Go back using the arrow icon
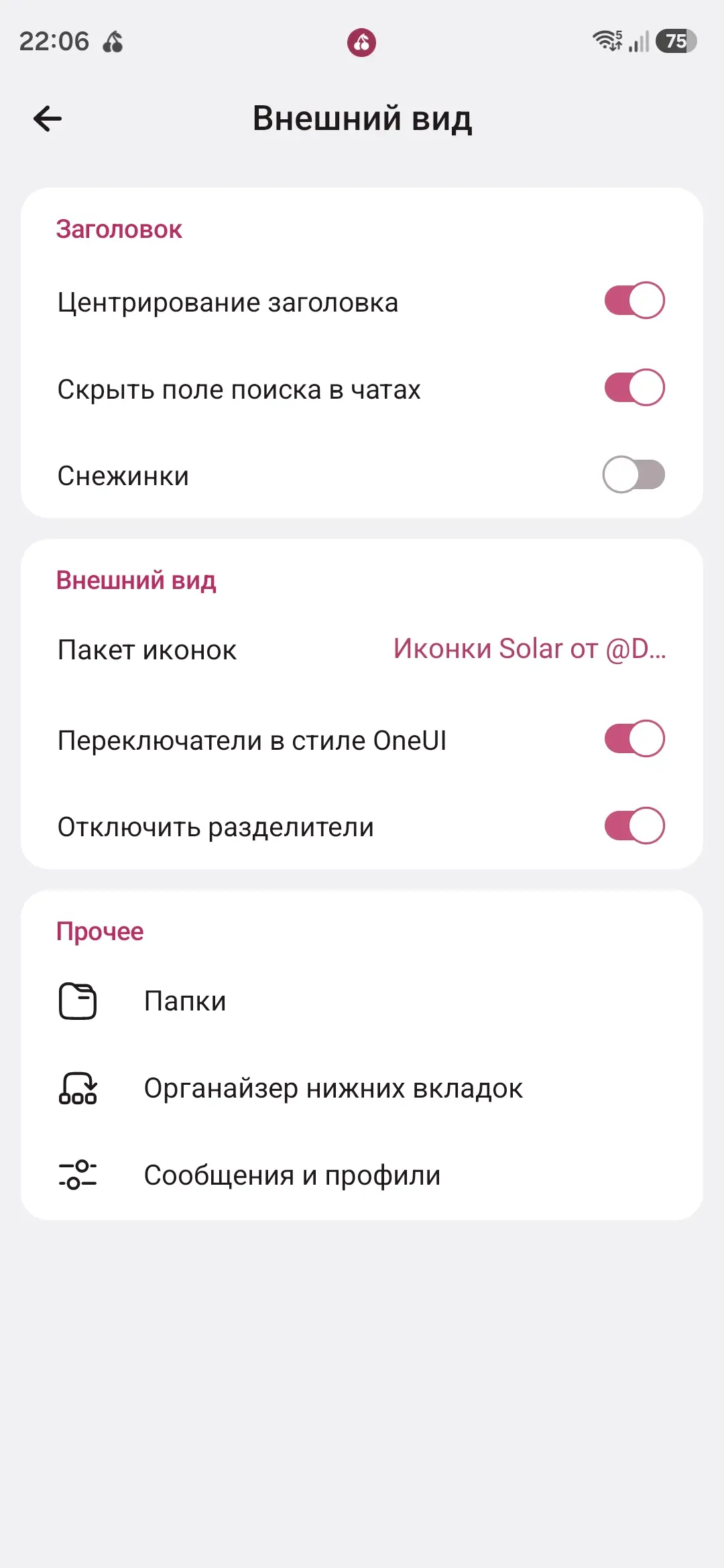Screen dimensions: 724x1568 48,119
